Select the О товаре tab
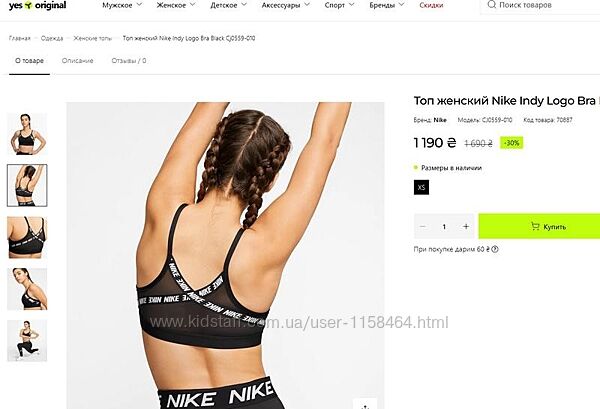The image size is (600, 409). [27, 61]
